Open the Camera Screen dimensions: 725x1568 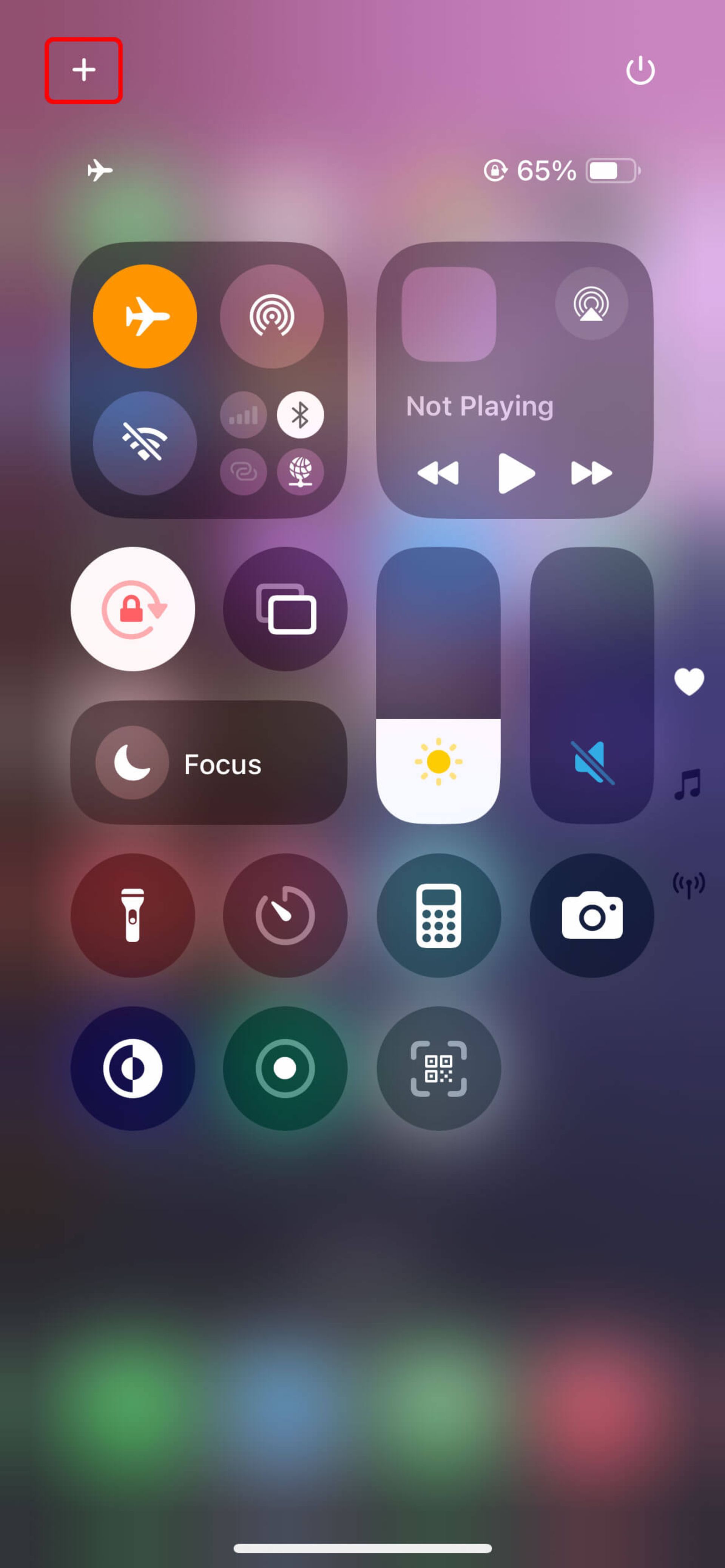pyautogui.click(x=592, y=915)
